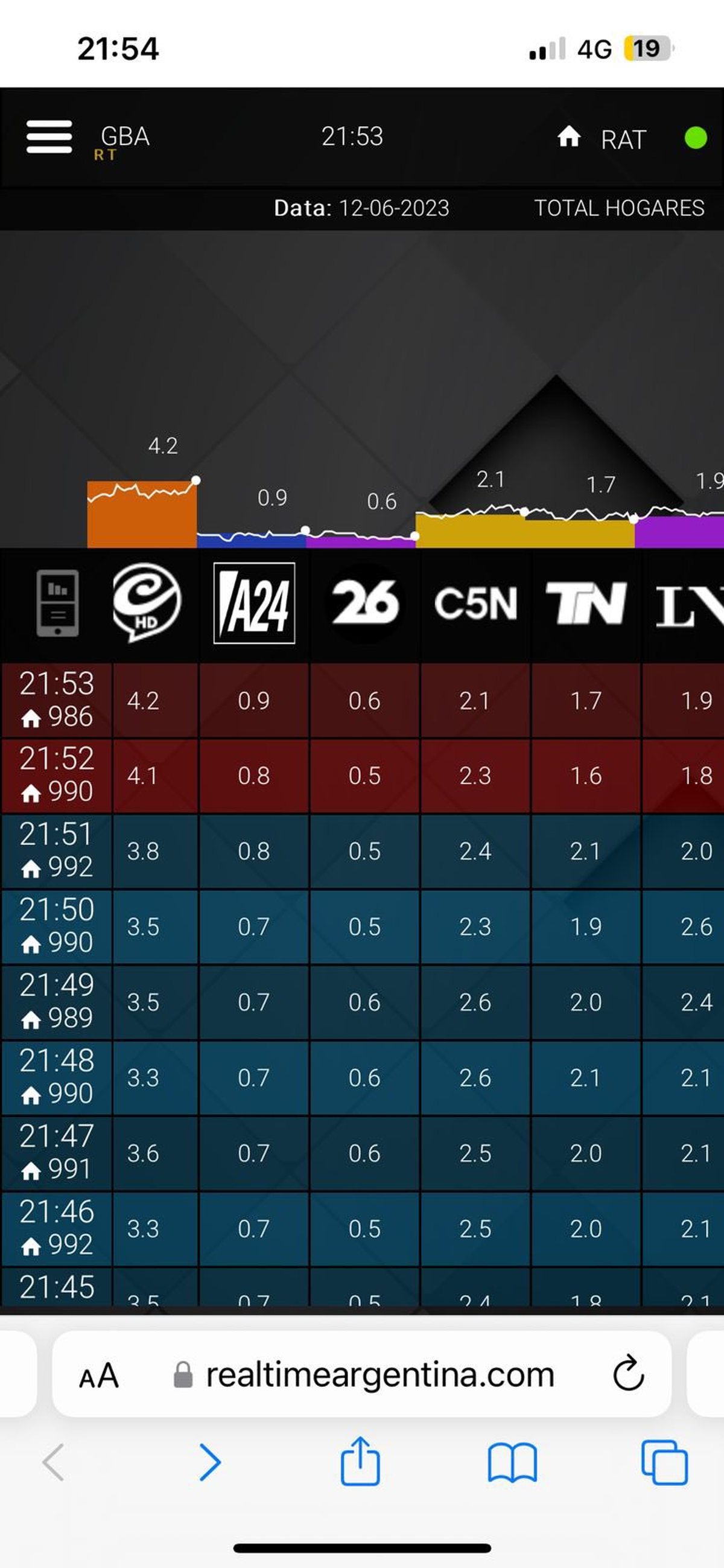Open the AA page settings in Safari
This screenshot has height=1568, width=724.
coord(98,1375)
